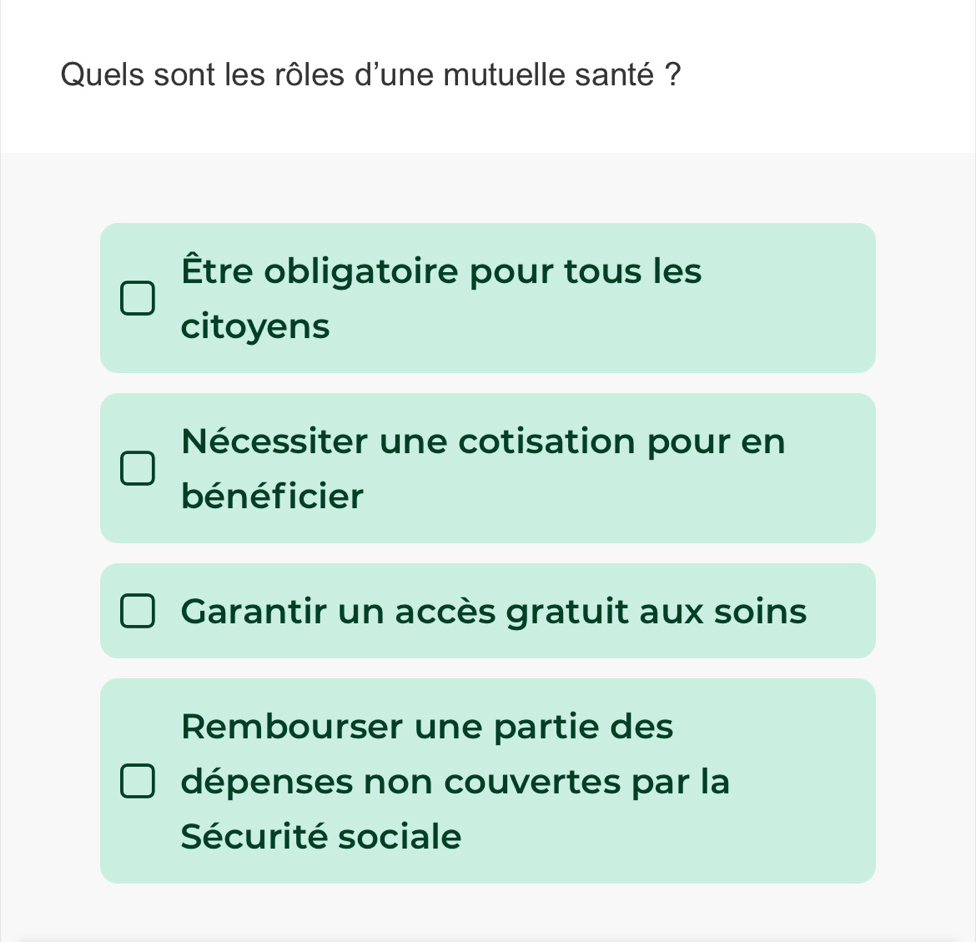
Task: Check 'Être obligatoire pour tous les citoyens'
Action: [138, 298]
